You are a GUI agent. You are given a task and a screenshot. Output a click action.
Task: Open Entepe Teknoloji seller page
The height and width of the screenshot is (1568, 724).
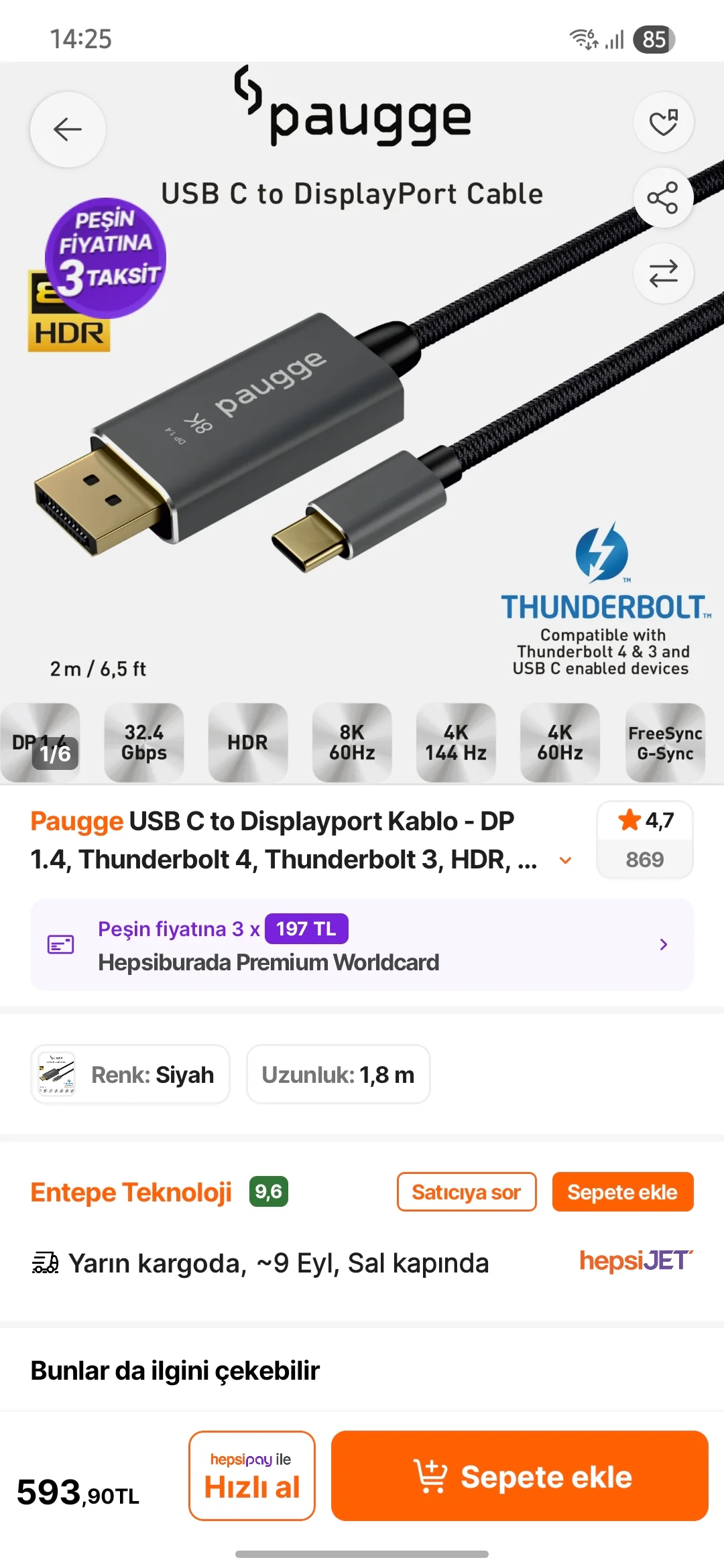131,1192
